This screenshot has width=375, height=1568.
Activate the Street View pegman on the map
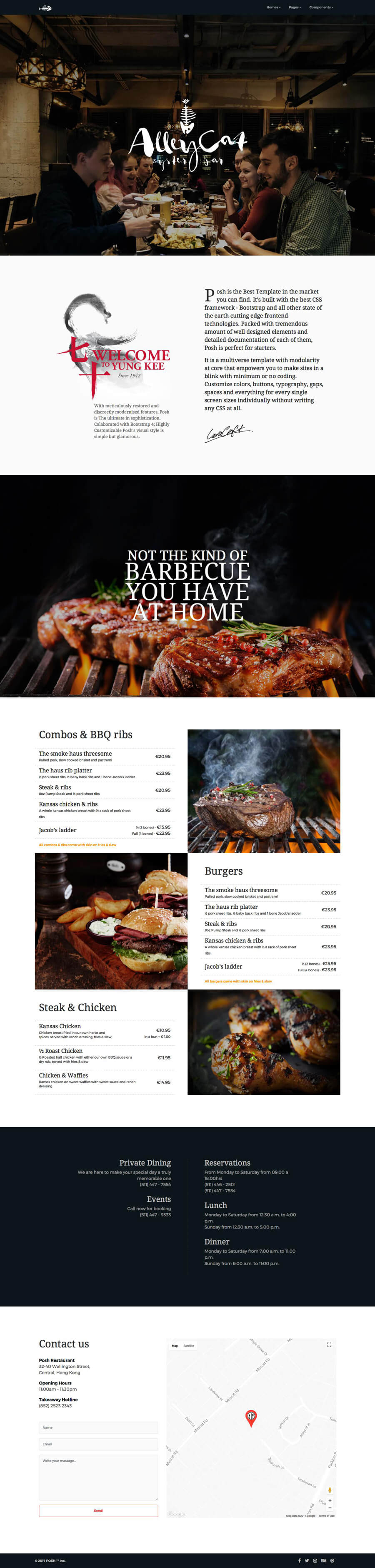pyautogui.click(x=330, y=1490)
